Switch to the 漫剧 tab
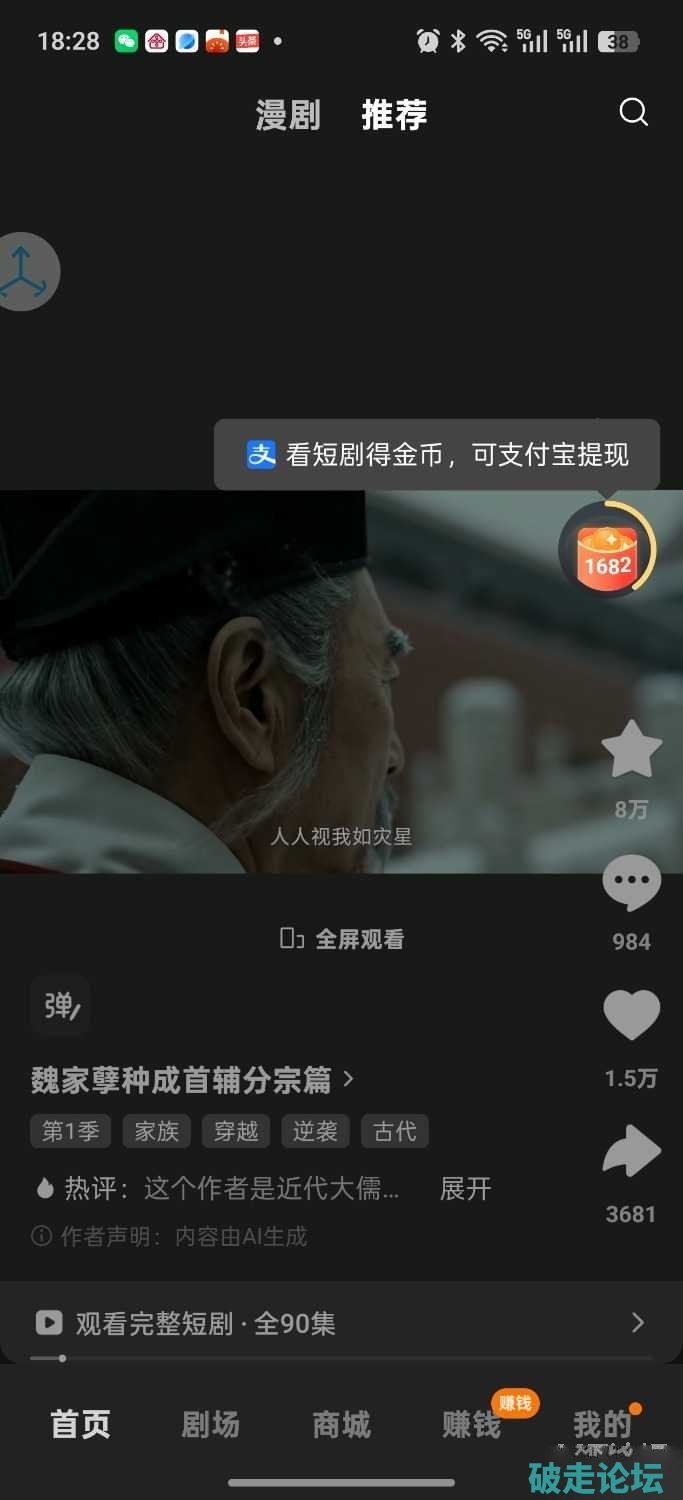This screenshot has height=1500, width=683. click(288, 115)
